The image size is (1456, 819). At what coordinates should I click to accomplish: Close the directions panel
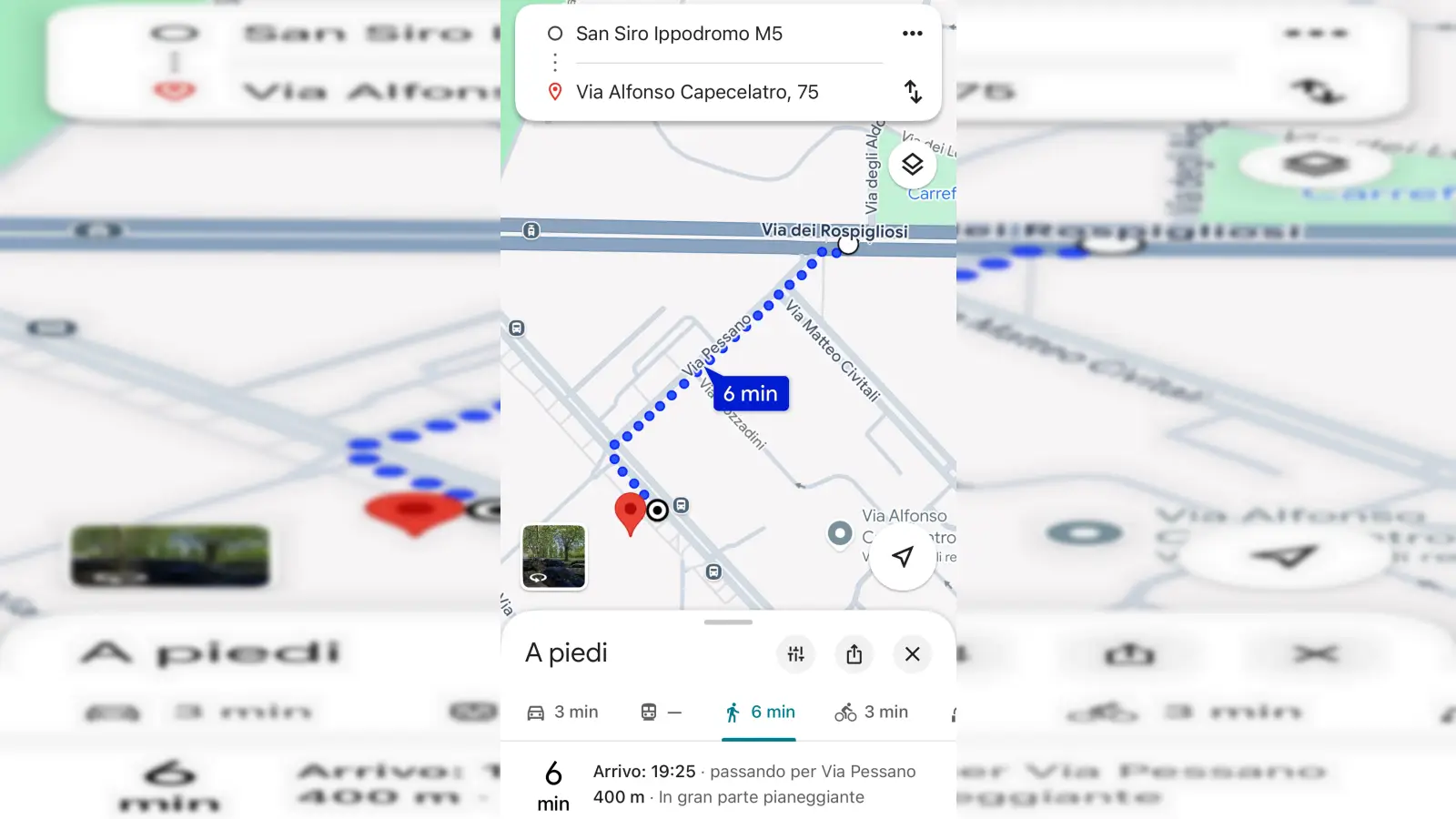[912, 654]
